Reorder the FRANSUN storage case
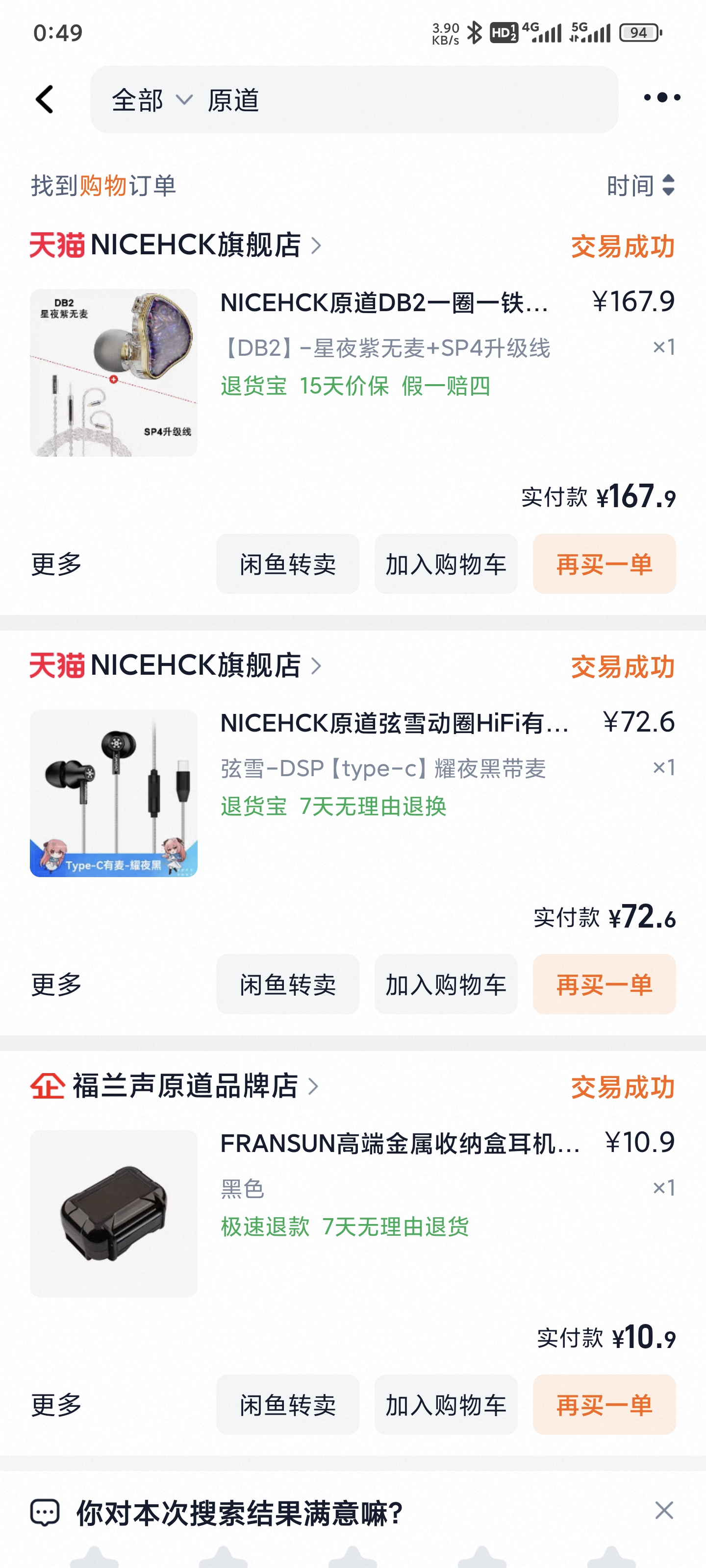The height and width of the screenshot is (1568, 706). 604,1405
